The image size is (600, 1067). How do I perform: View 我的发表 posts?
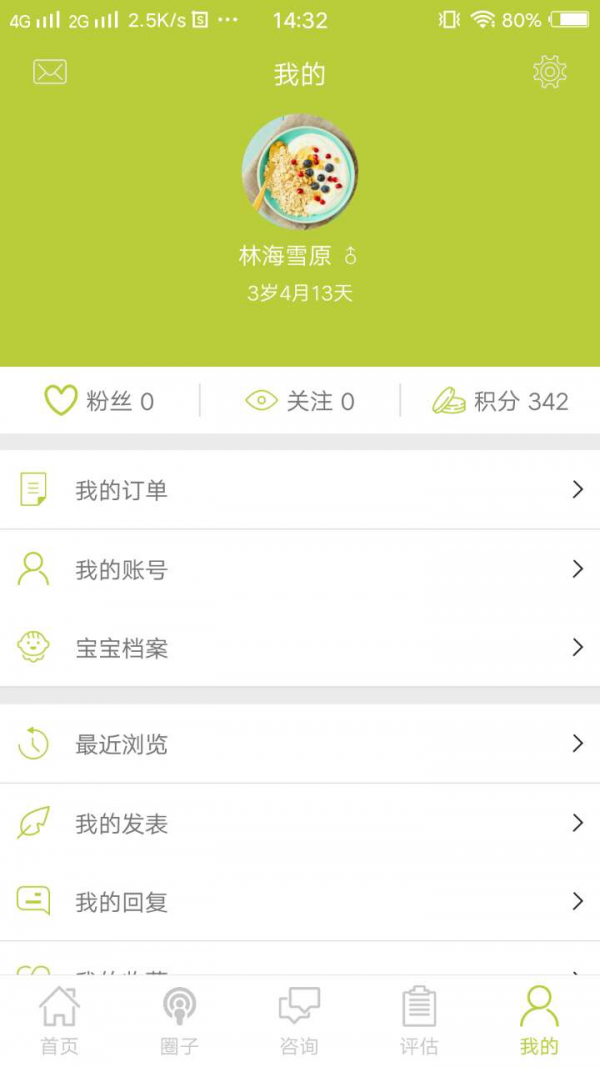coord(300,824)
